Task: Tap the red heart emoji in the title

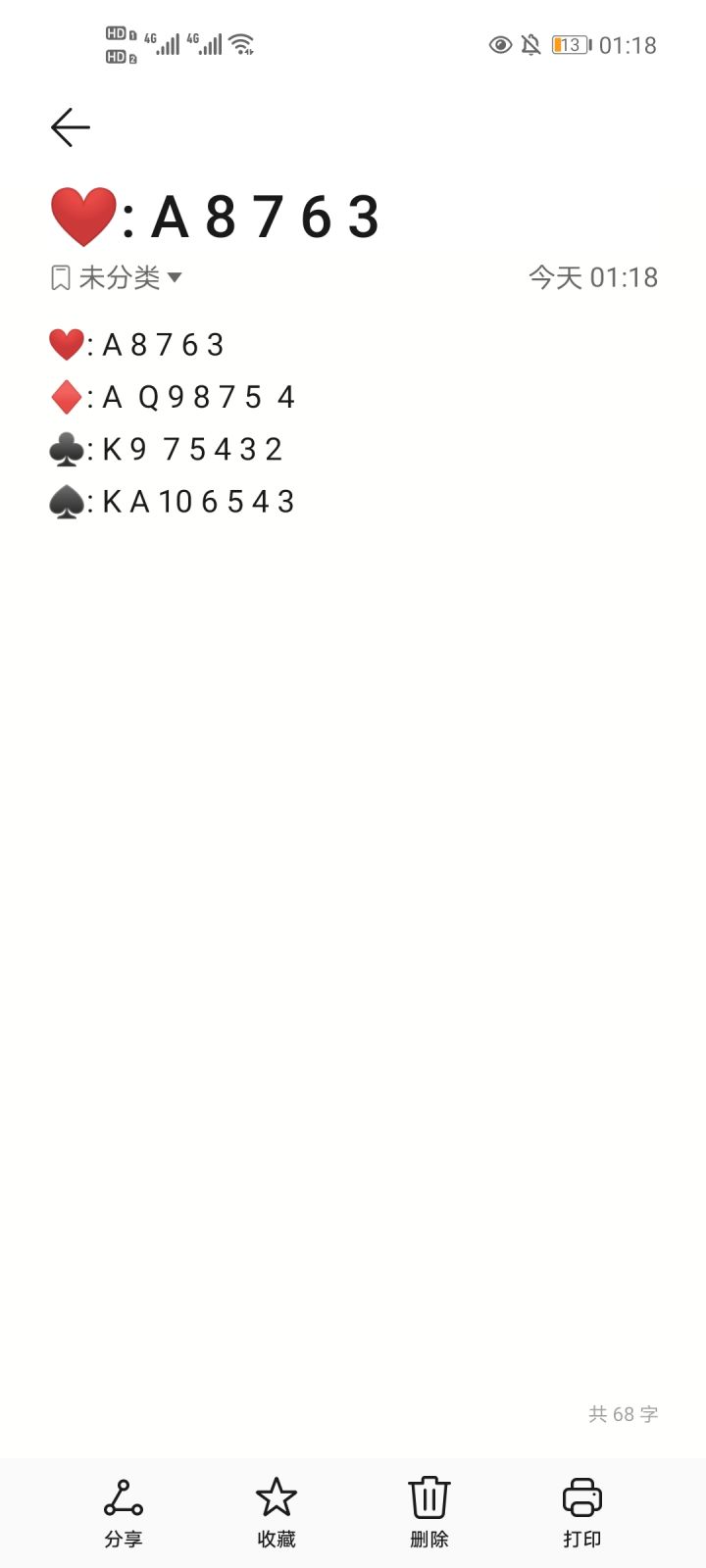Action: (x=82, y=214)
